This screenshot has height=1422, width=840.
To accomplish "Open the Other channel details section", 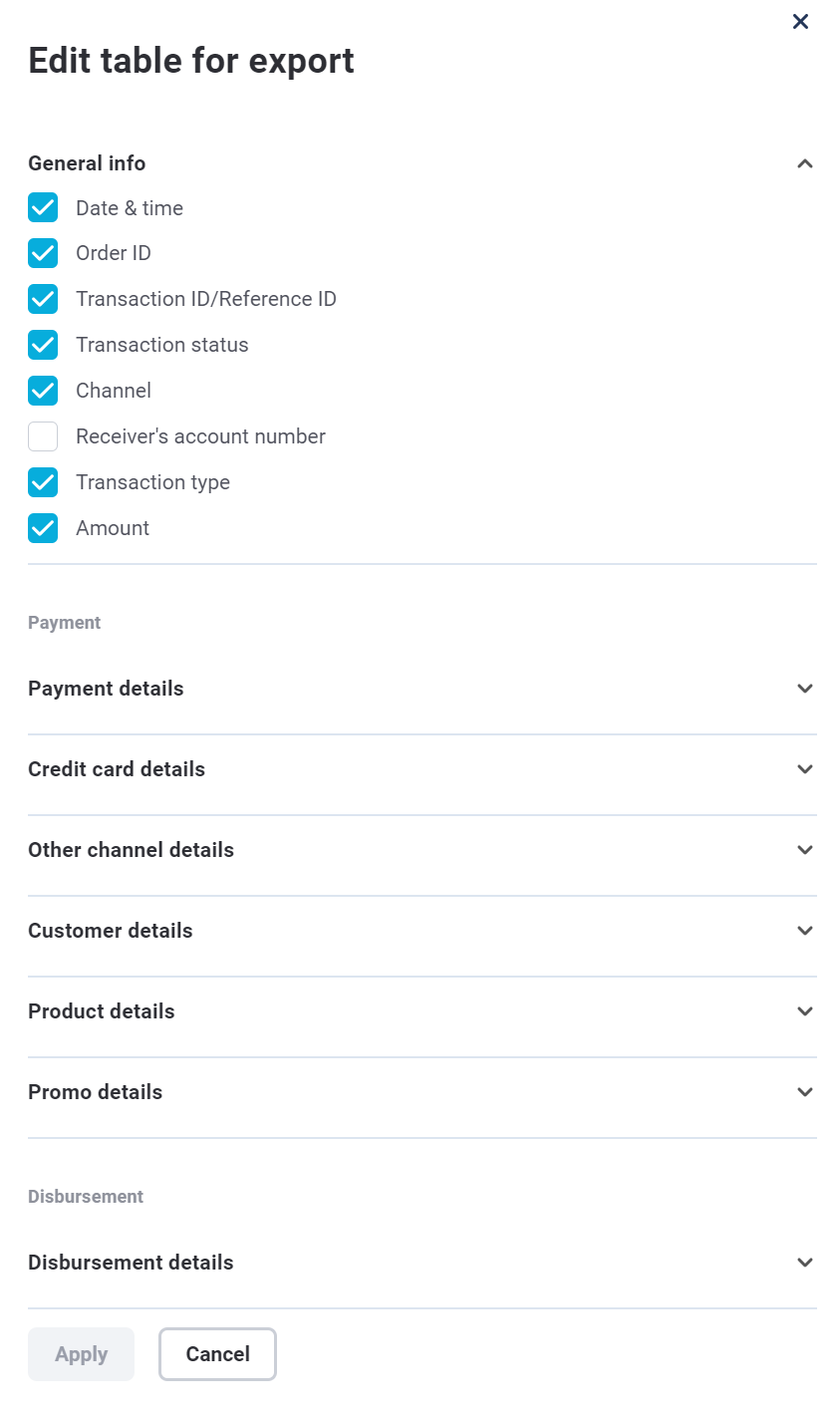I will pyautogui.click(x=805, y=850).
